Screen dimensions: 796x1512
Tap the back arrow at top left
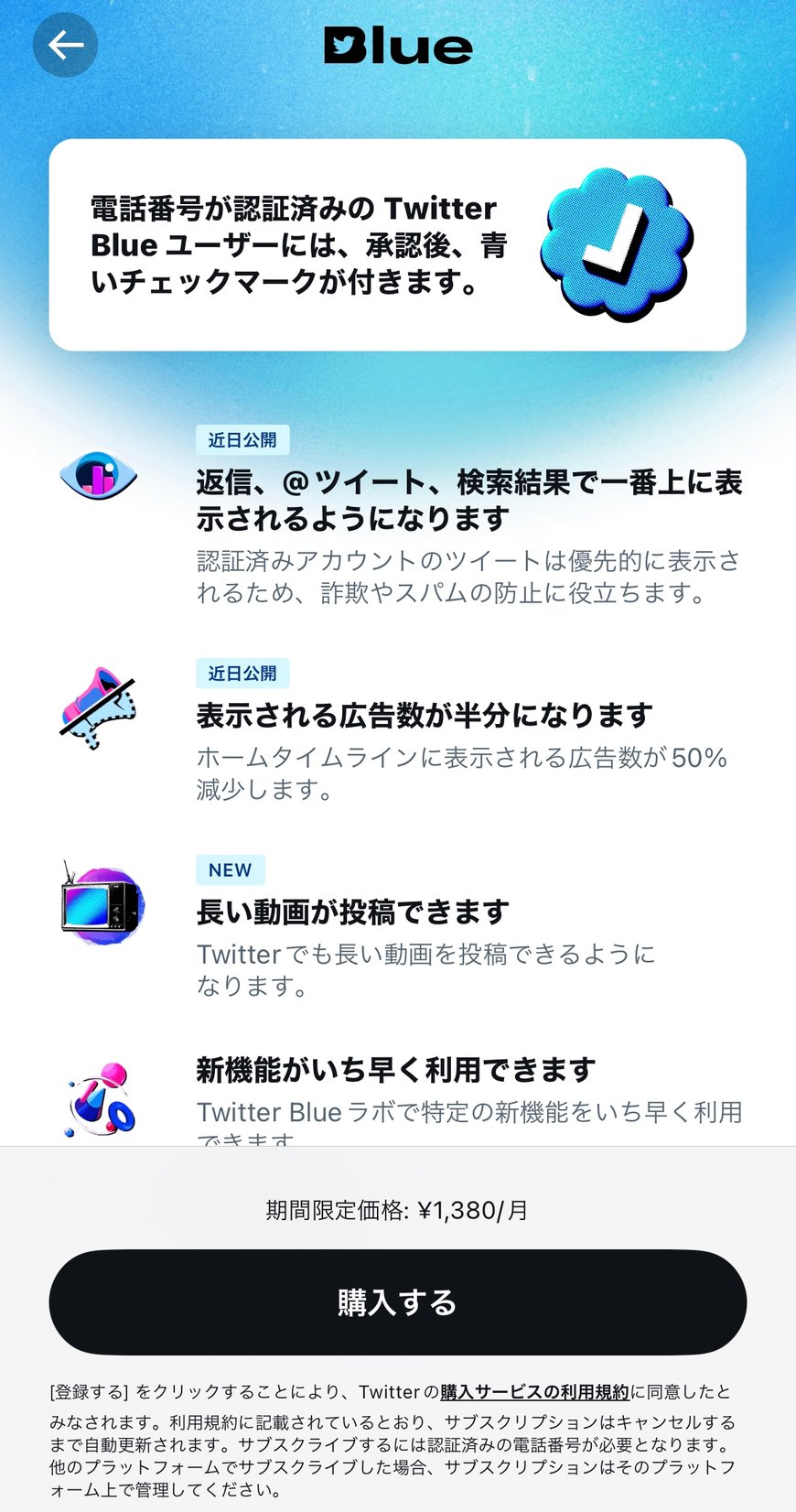click(64, 44)
